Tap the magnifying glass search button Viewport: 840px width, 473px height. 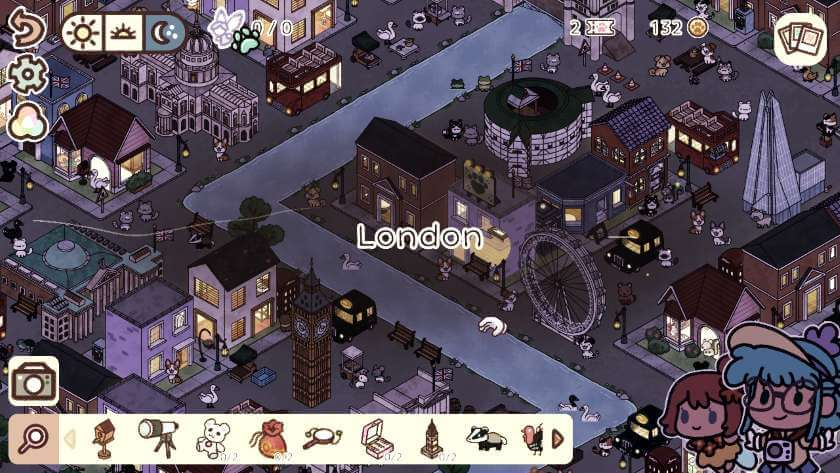pos(33,437)
